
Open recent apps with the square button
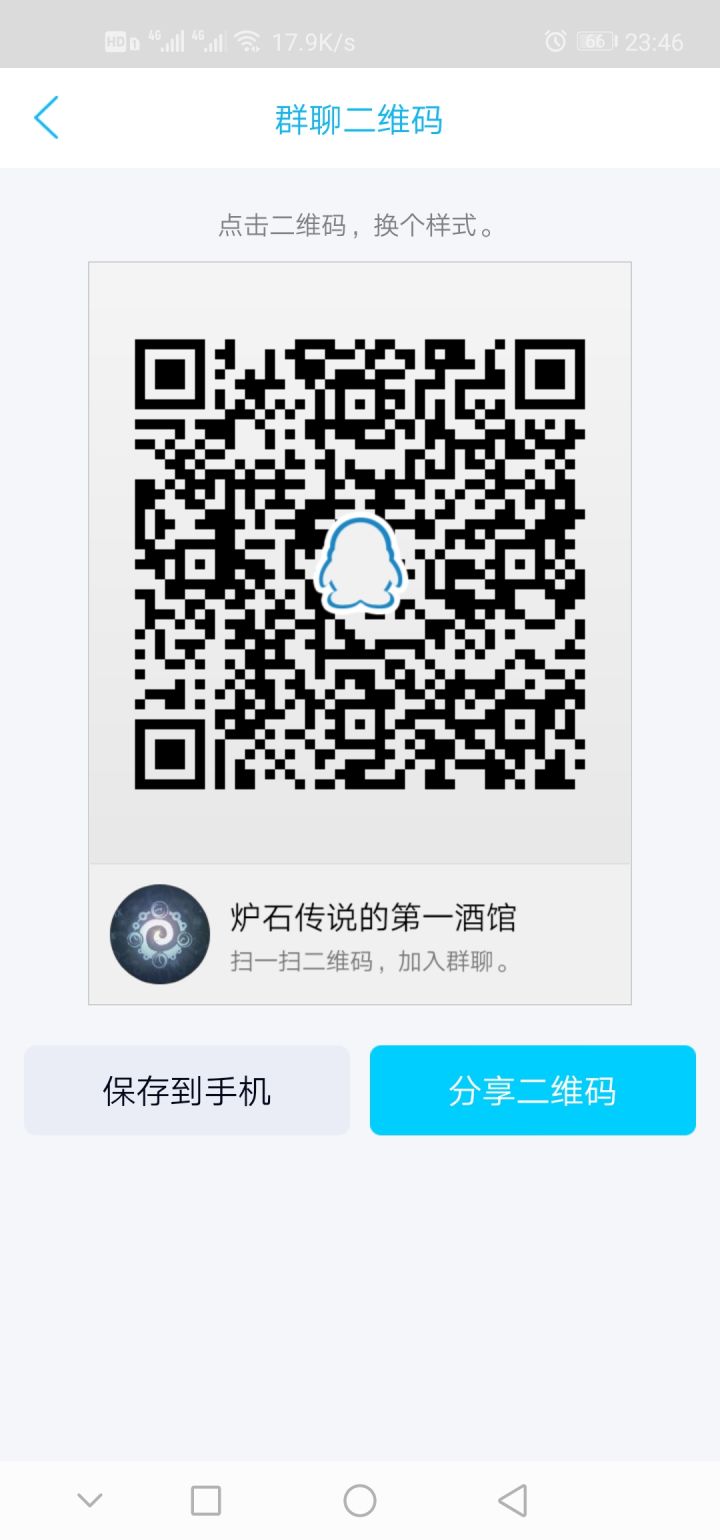[x=206, y=1500]
